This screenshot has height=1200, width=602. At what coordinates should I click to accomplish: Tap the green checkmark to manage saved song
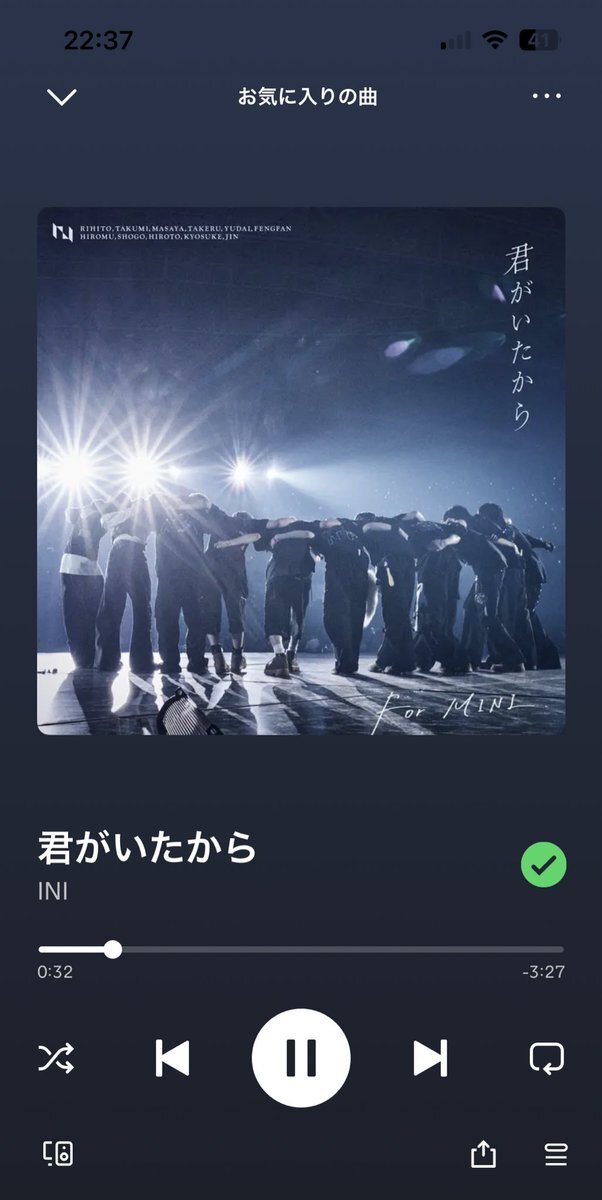pyautogui.click(x=543, y=865)
